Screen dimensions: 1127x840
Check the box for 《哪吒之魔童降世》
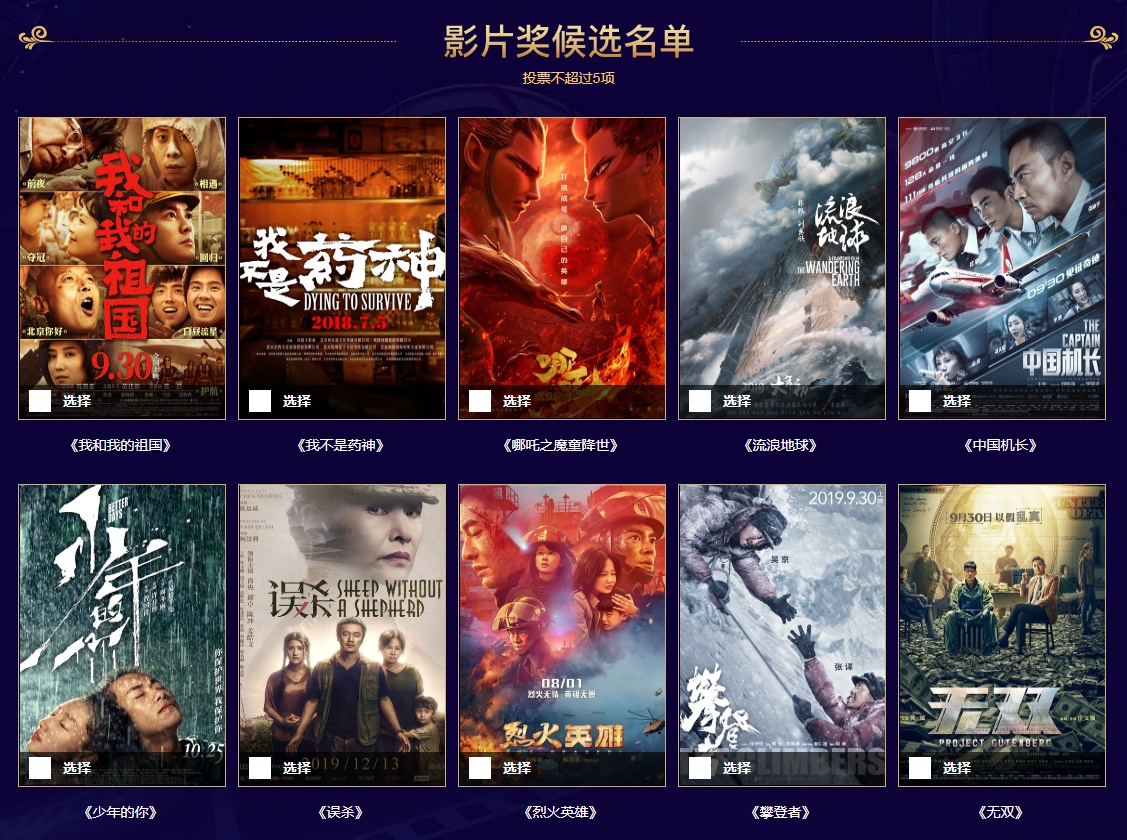point(480,401)
